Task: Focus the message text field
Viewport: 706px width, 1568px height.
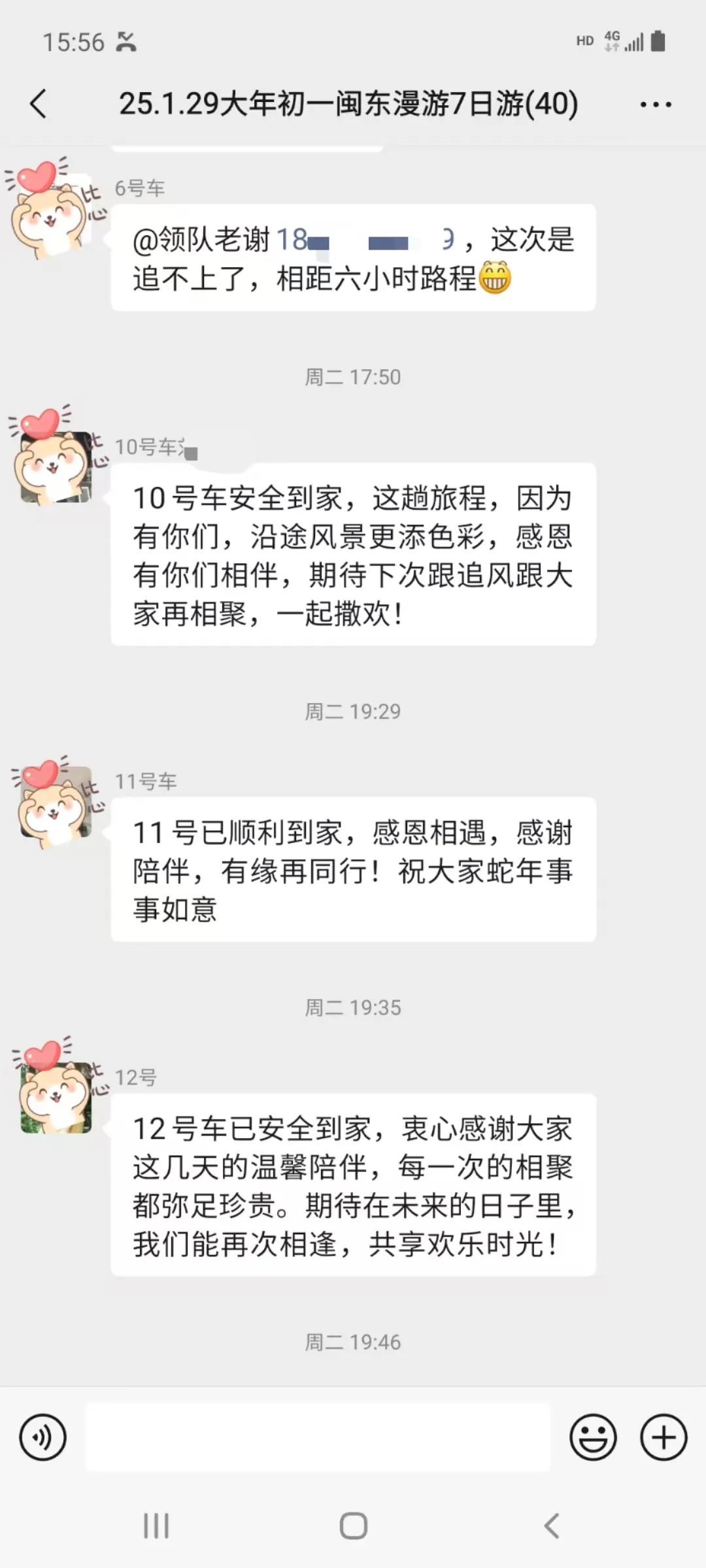Action: point(318,1437)
